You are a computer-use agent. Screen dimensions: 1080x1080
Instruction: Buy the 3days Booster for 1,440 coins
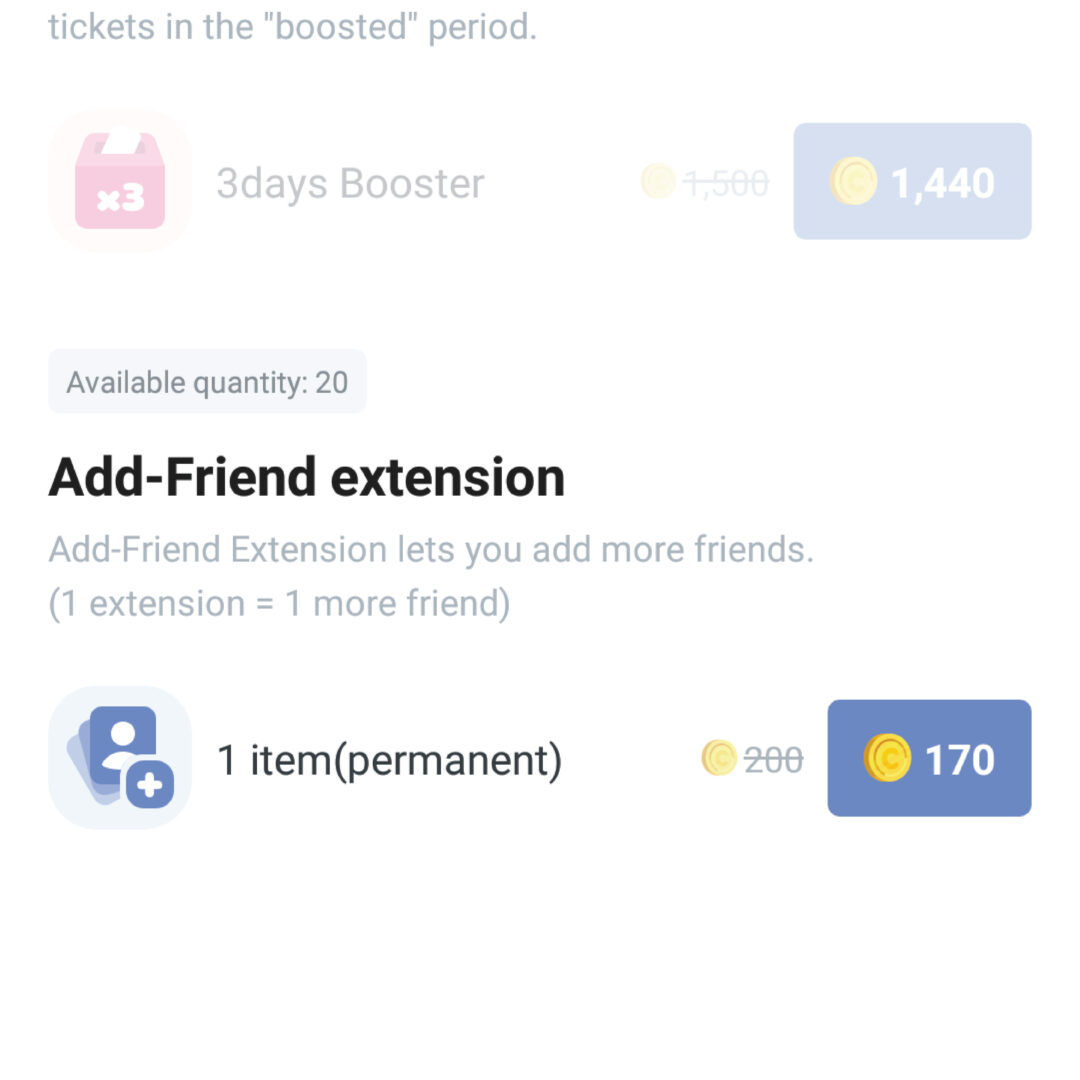tap(912, 182)
